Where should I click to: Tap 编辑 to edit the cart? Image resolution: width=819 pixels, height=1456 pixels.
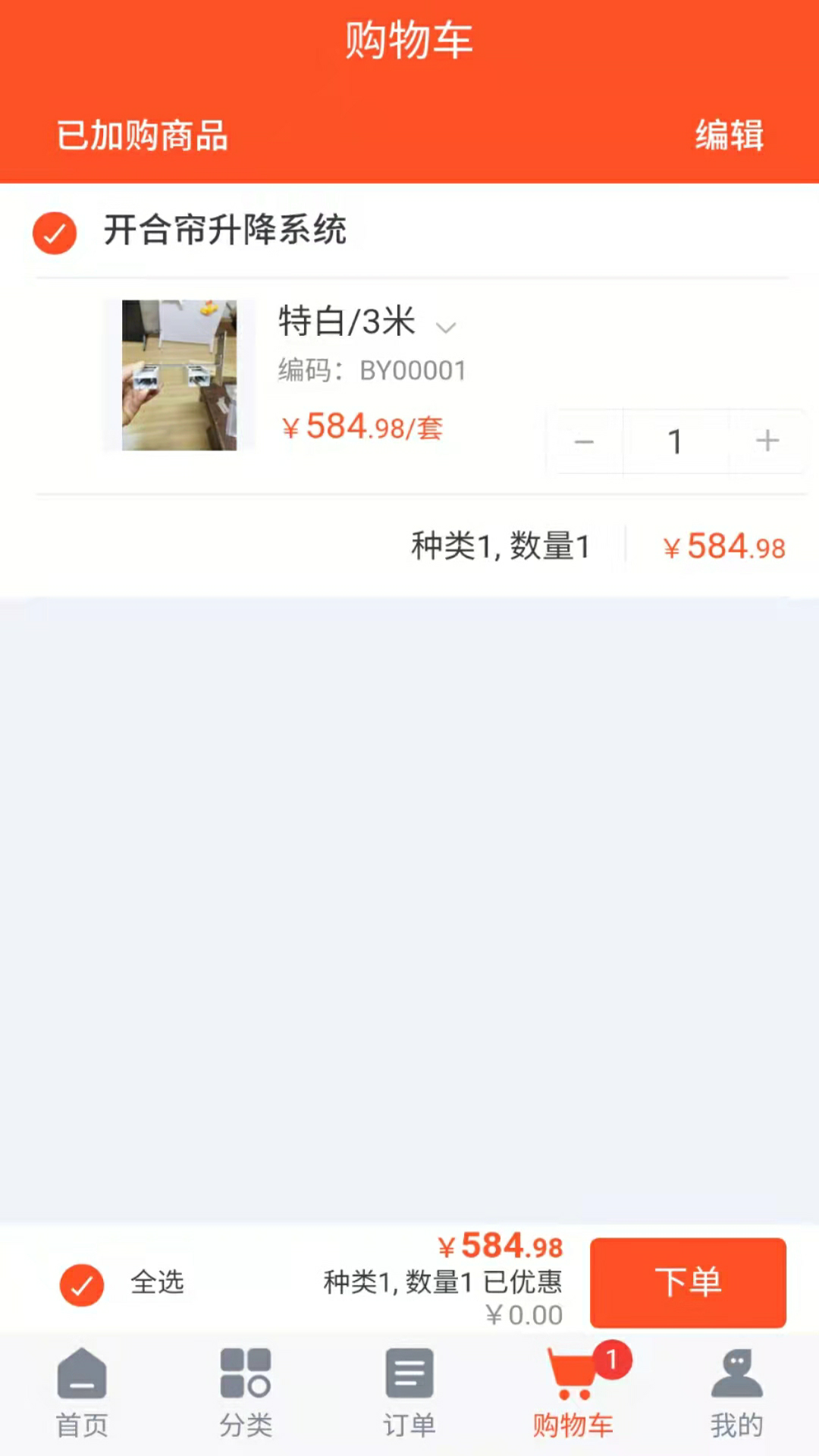tap(729, 136)
